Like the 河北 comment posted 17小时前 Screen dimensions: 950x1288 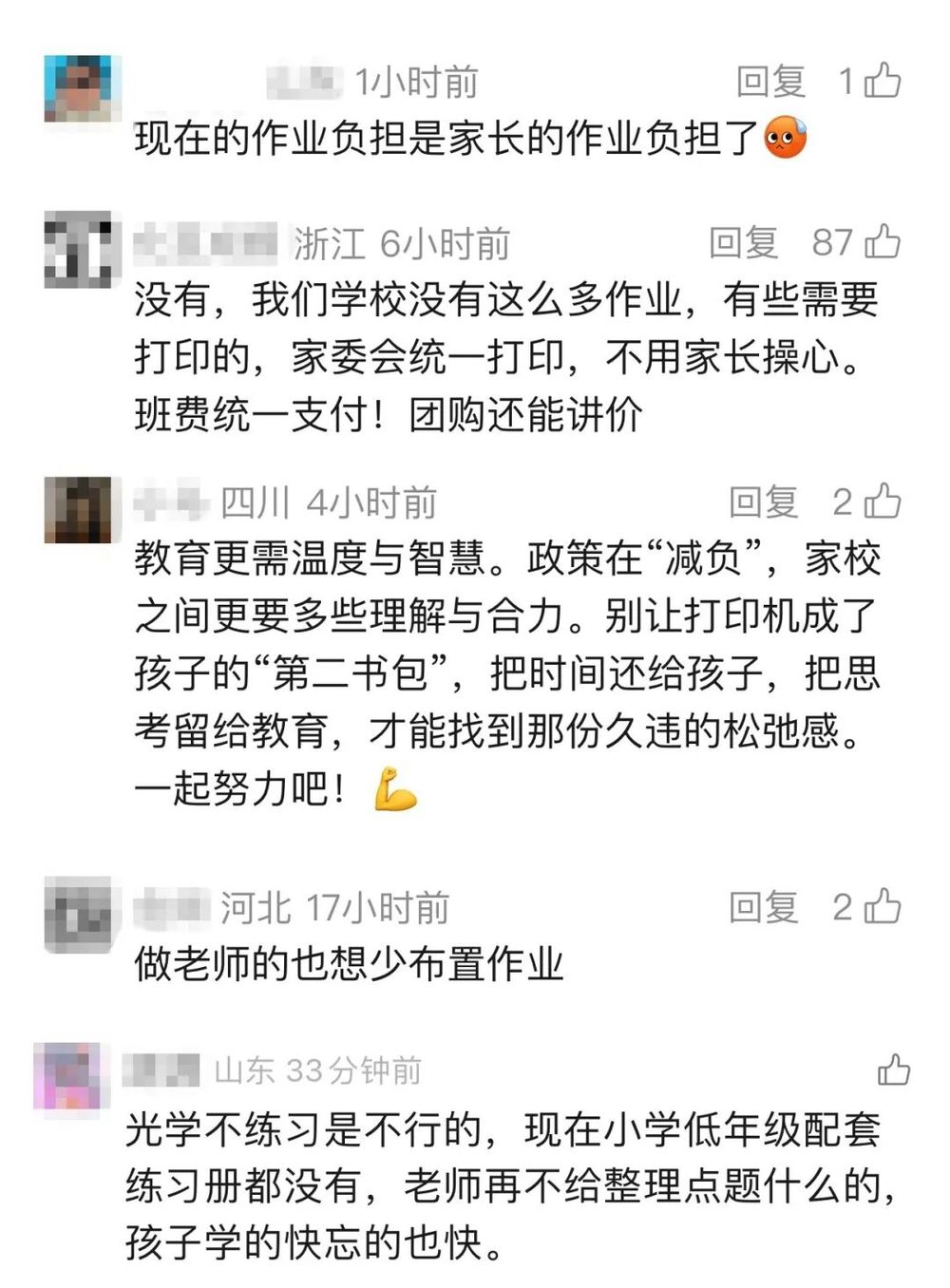coord(883,906)
